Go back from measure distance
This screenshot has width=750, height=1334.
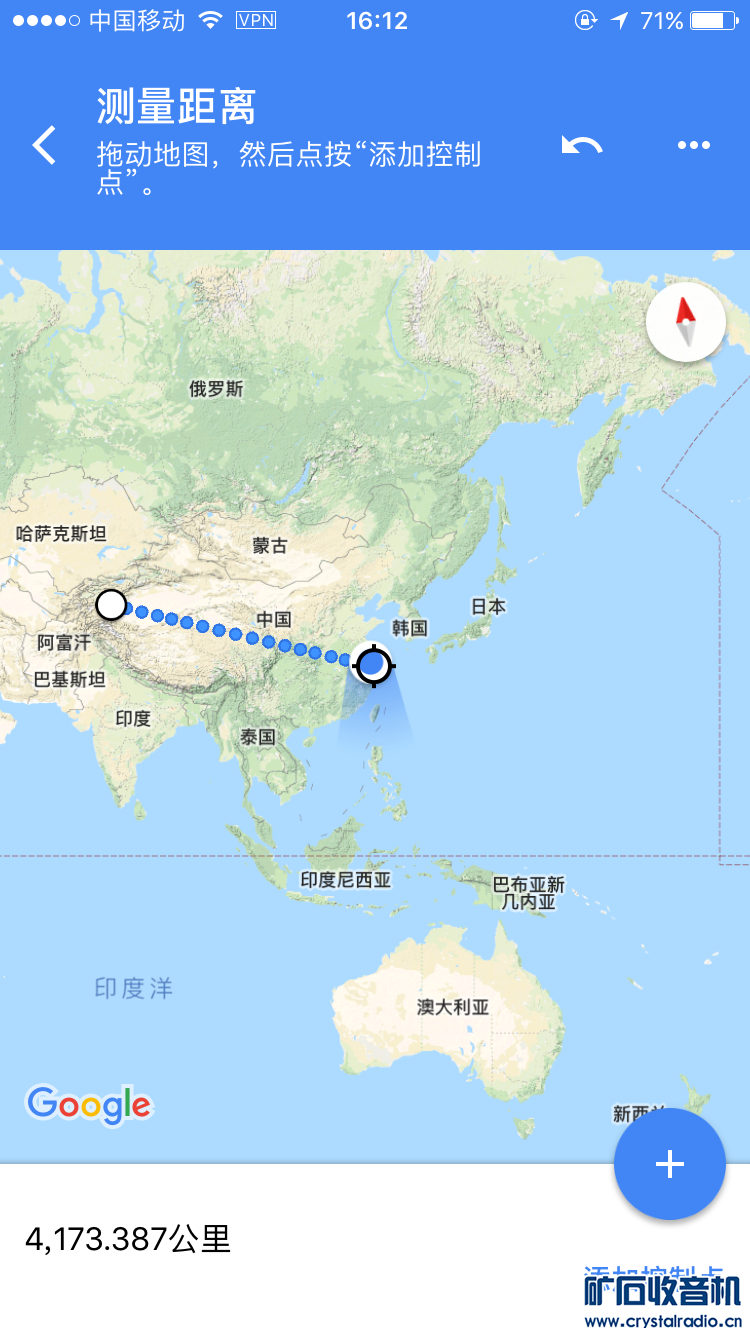coord(44,146)
